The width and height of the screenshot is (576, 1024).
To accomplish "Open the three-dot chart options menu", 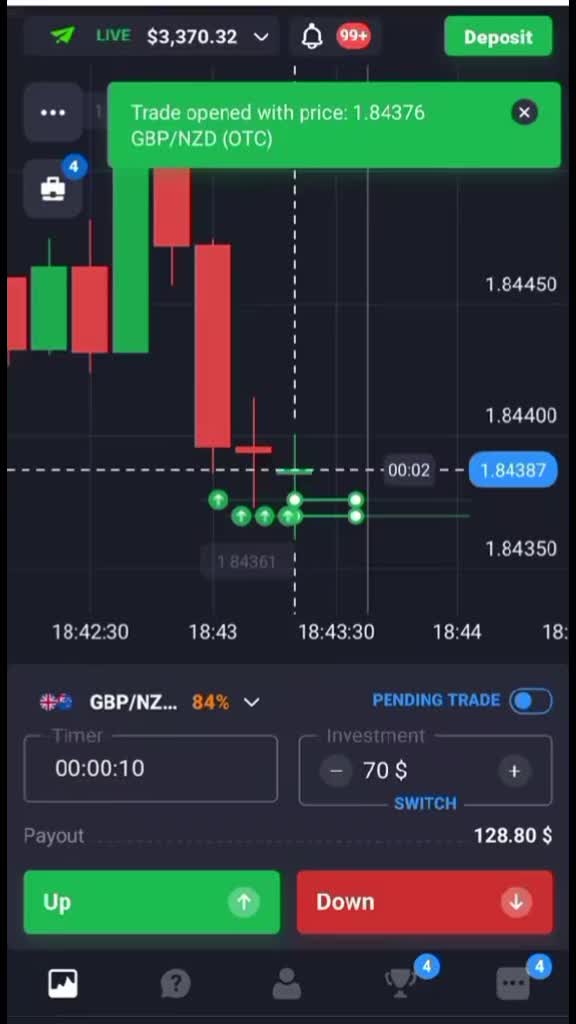I will pyautogui.click(x=53, y=113).
